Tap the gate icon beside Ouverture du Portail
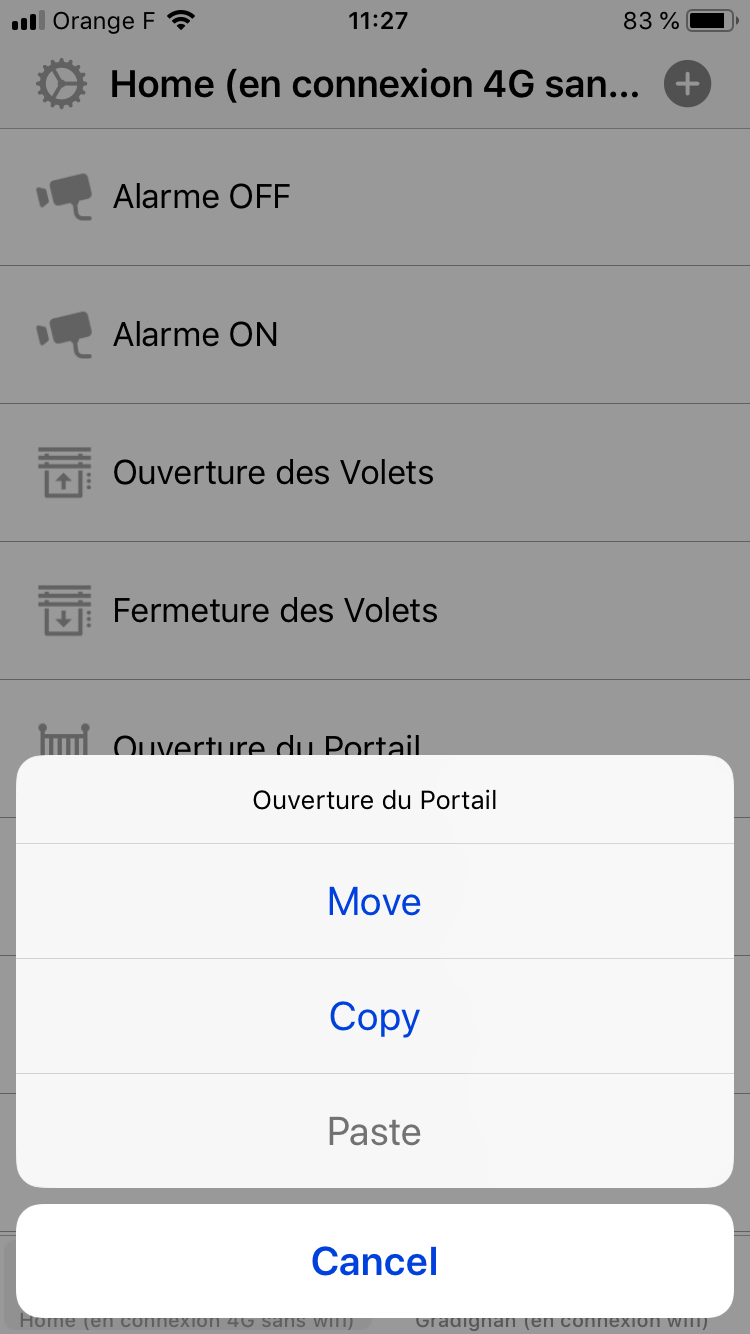The height and width of the screenshot is (1334, 750). pyautogui.click(x=62, y=742)
